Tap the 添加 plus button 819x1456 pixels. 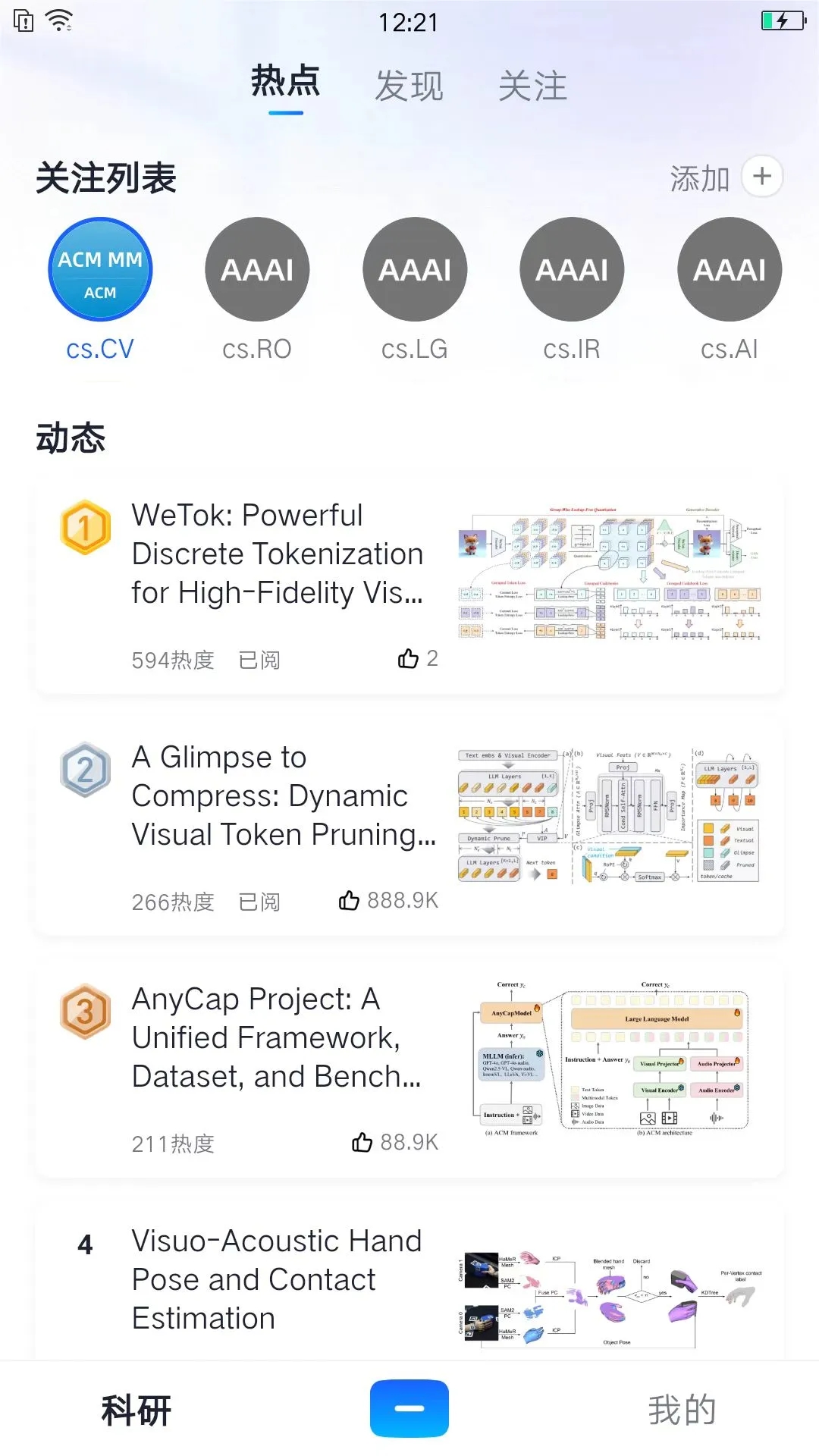coord(762,177)
